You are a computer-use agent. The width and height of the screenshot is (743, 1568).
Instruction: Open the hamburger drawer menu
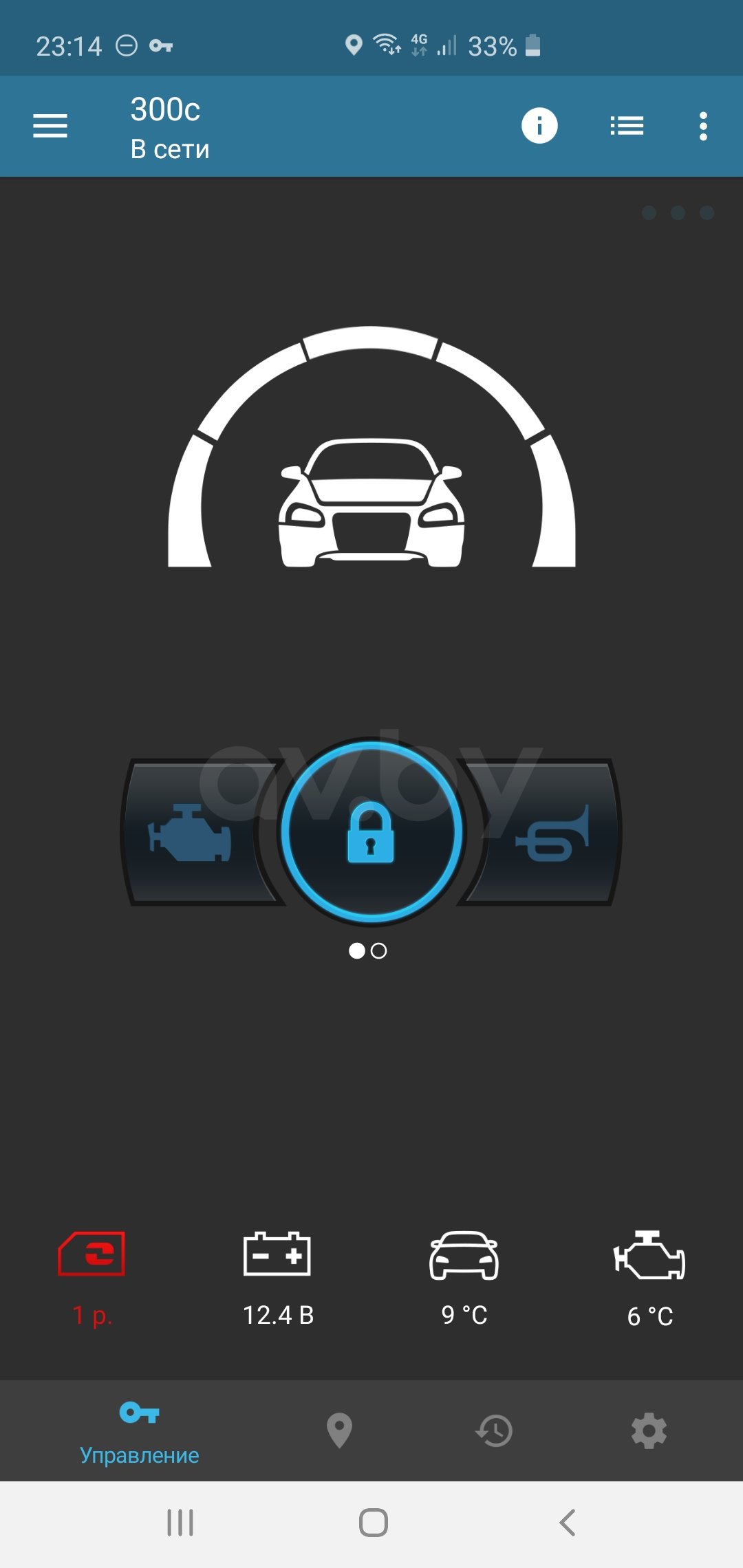click(50, 126)
